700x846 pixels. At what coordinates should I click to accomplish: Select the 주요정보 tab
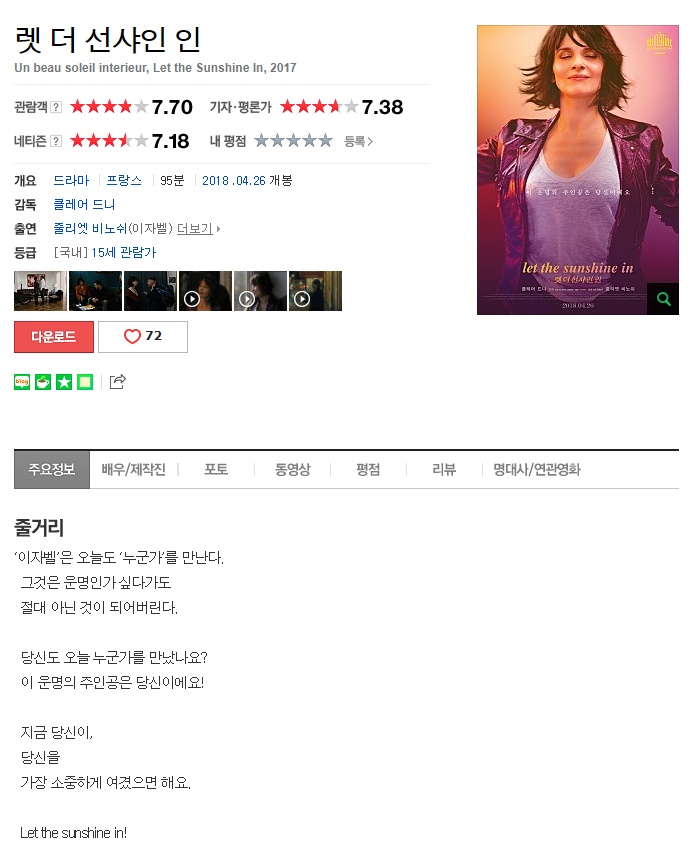[x=52, y=469]
